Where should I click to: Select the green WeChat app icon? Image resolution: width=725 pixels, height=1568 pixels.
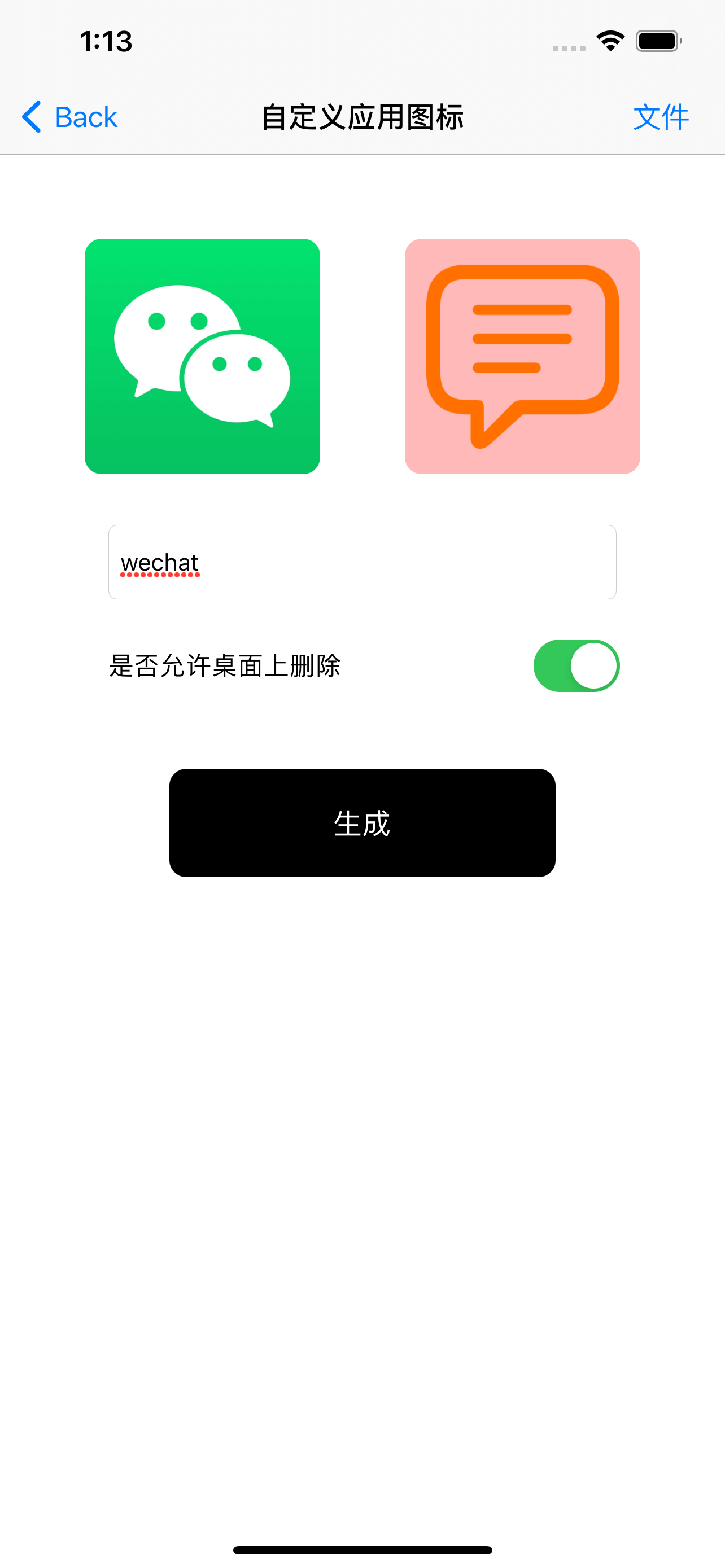click(202, 356)
